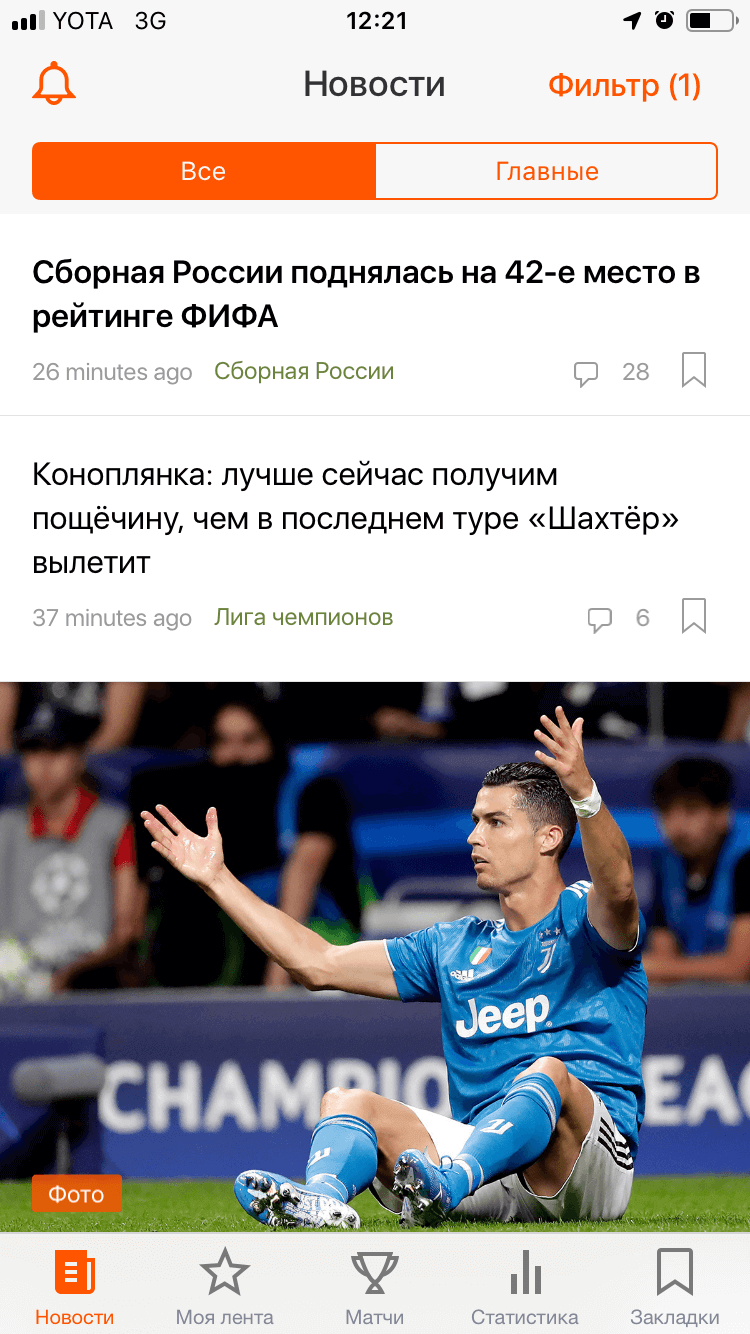Image resolution: width=750 pixels, height=1334 pixels.
Task: Bookmark the Сборная России ranking article
Action: pyautogui.click(x=694, y=371)
